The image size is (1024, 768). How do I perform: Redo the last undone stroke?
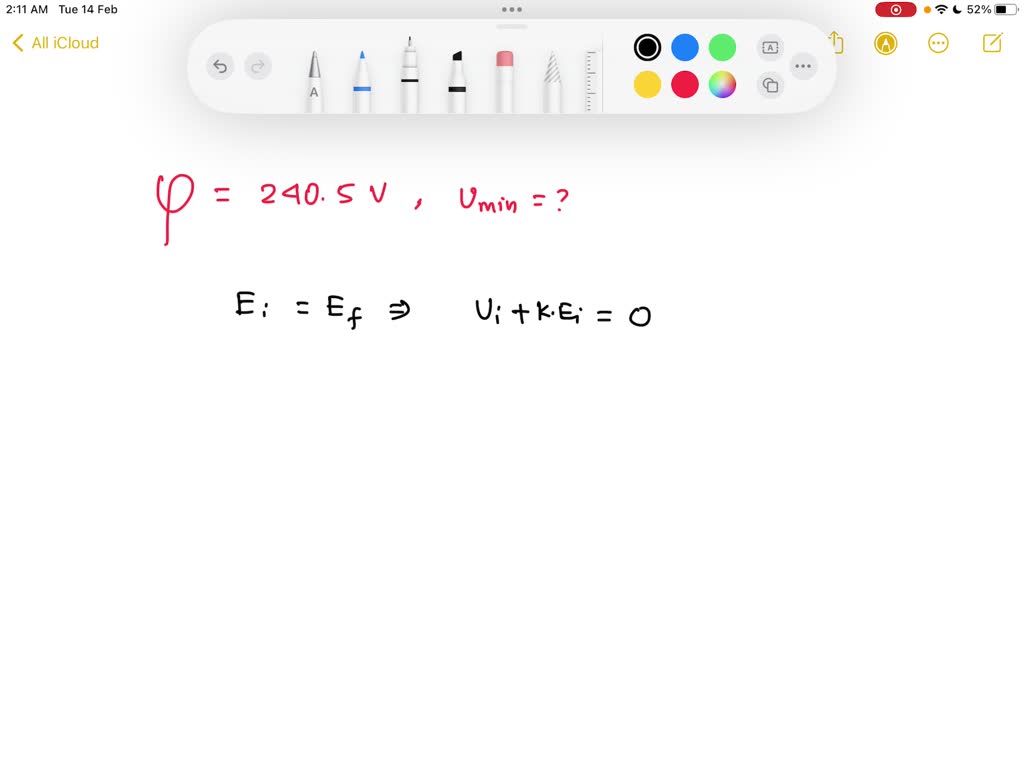(x=258, y=67)
